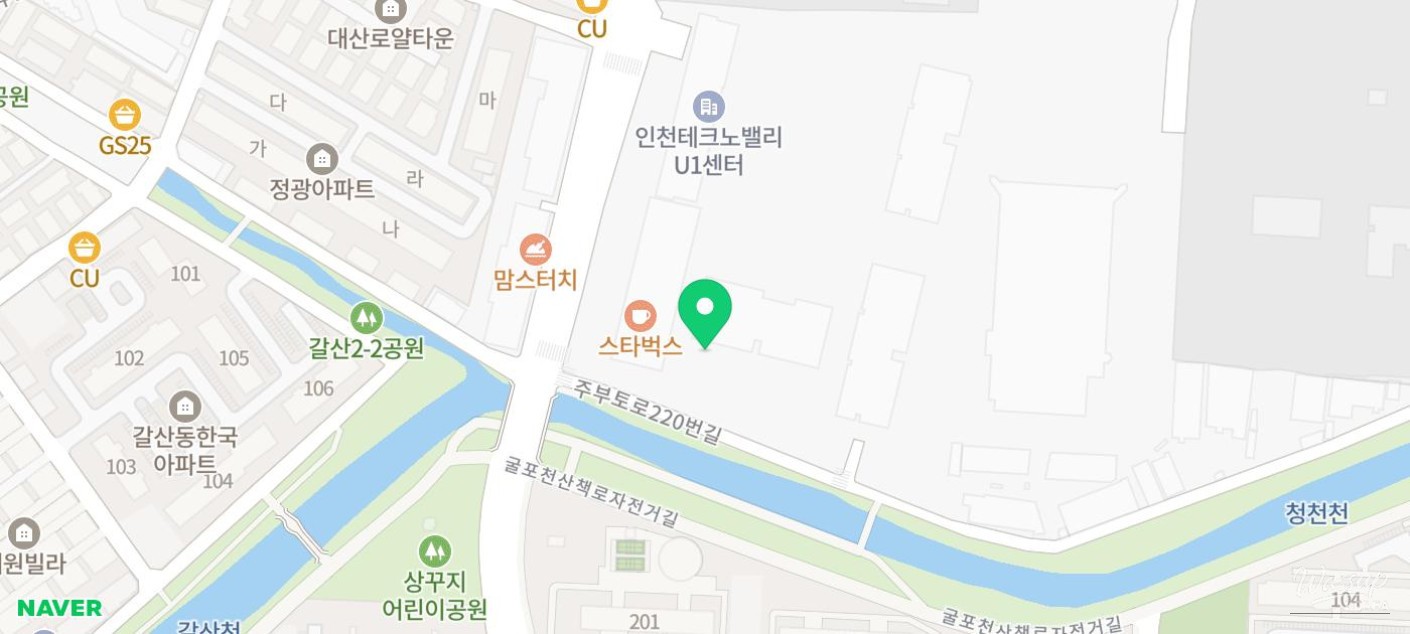Select the 맘스터치 restaurant marker

coord(536,250)
